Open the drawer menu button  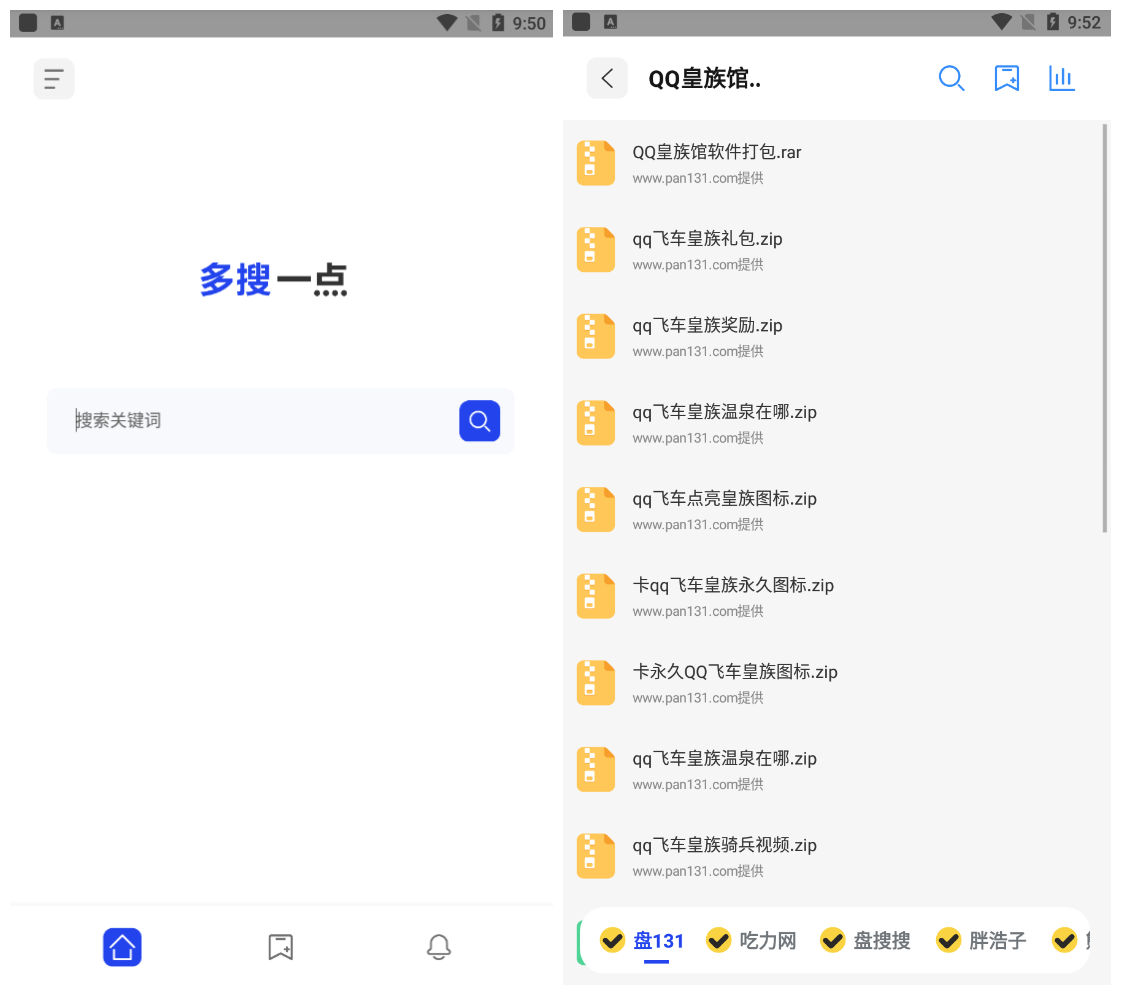coord(54,79)
